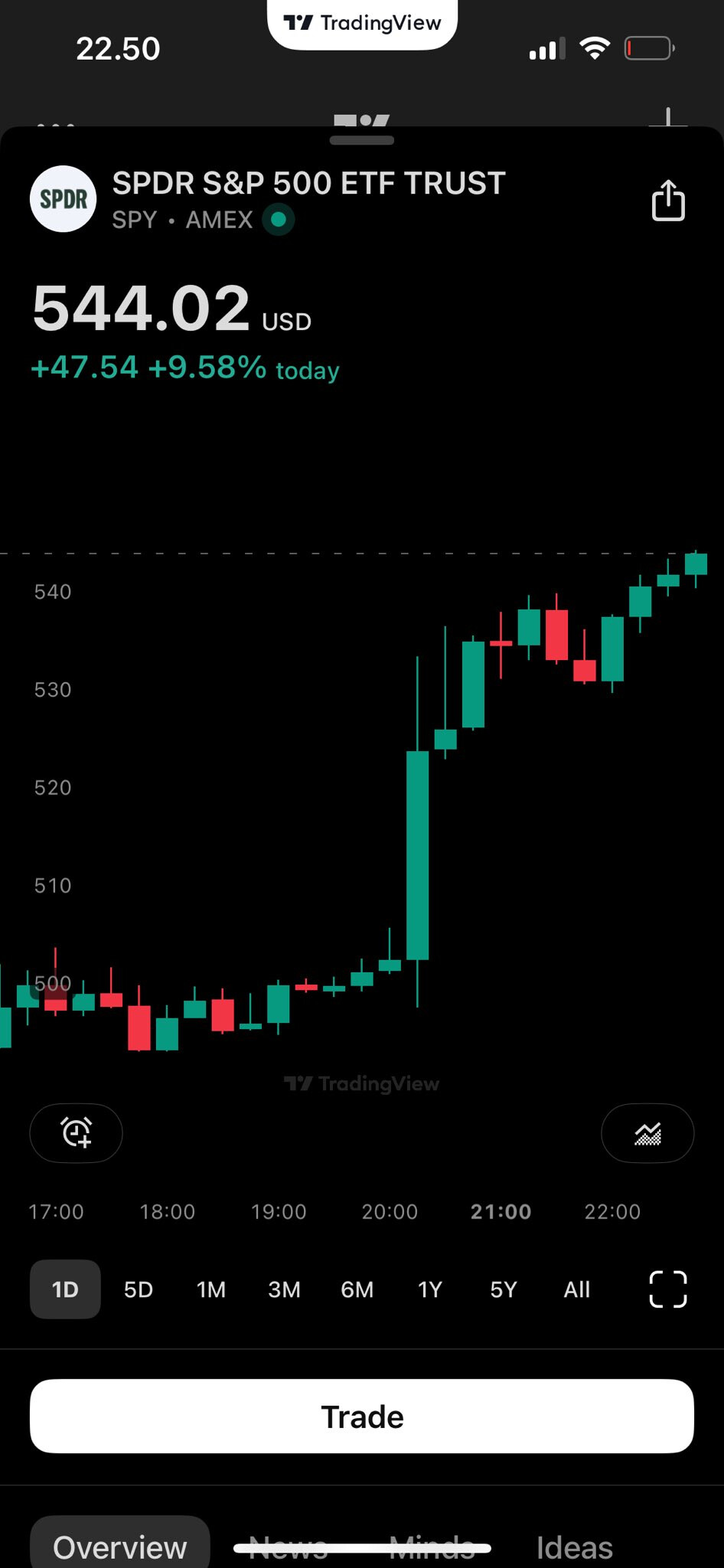Switch to the Ideas tab
This screenshot has height=1568, width=724.
point(574,1547)
